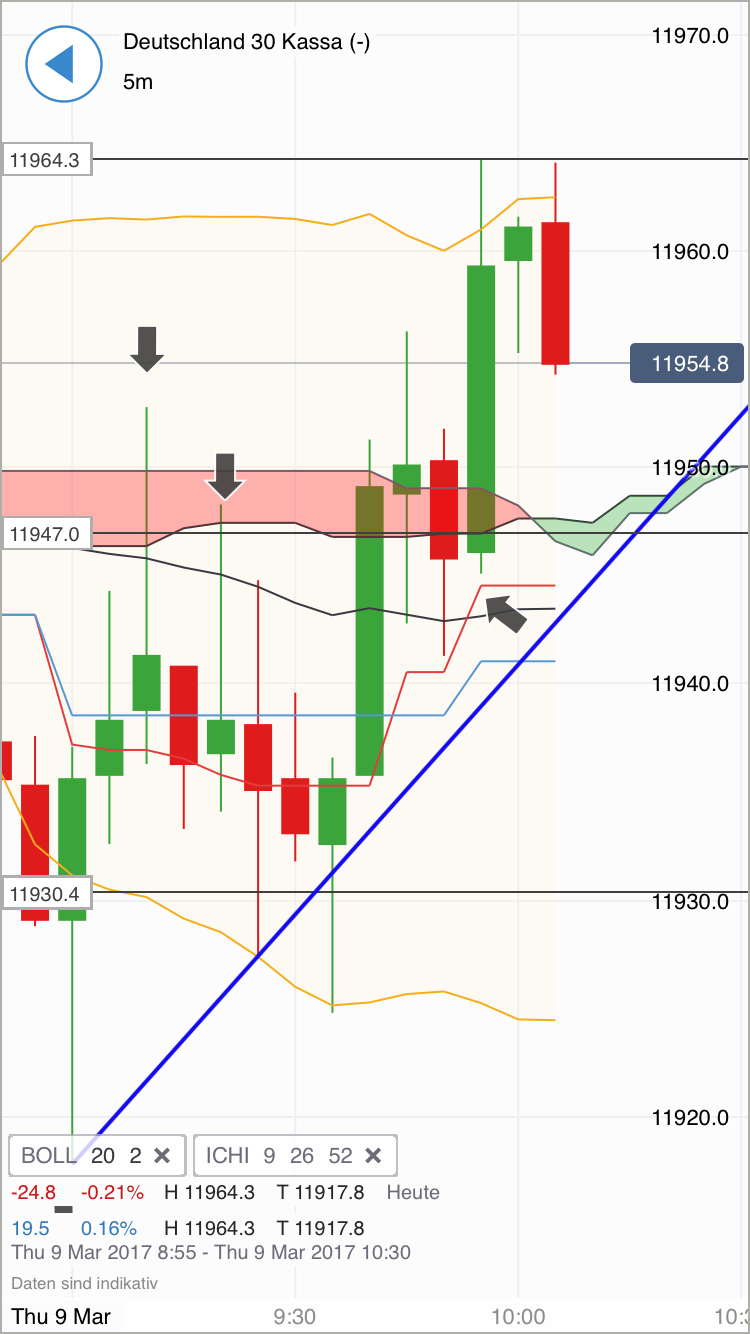750x1334 pixels.
Task: Click the small gray slider beneath -24.8
Action: tap(64, 1209)
